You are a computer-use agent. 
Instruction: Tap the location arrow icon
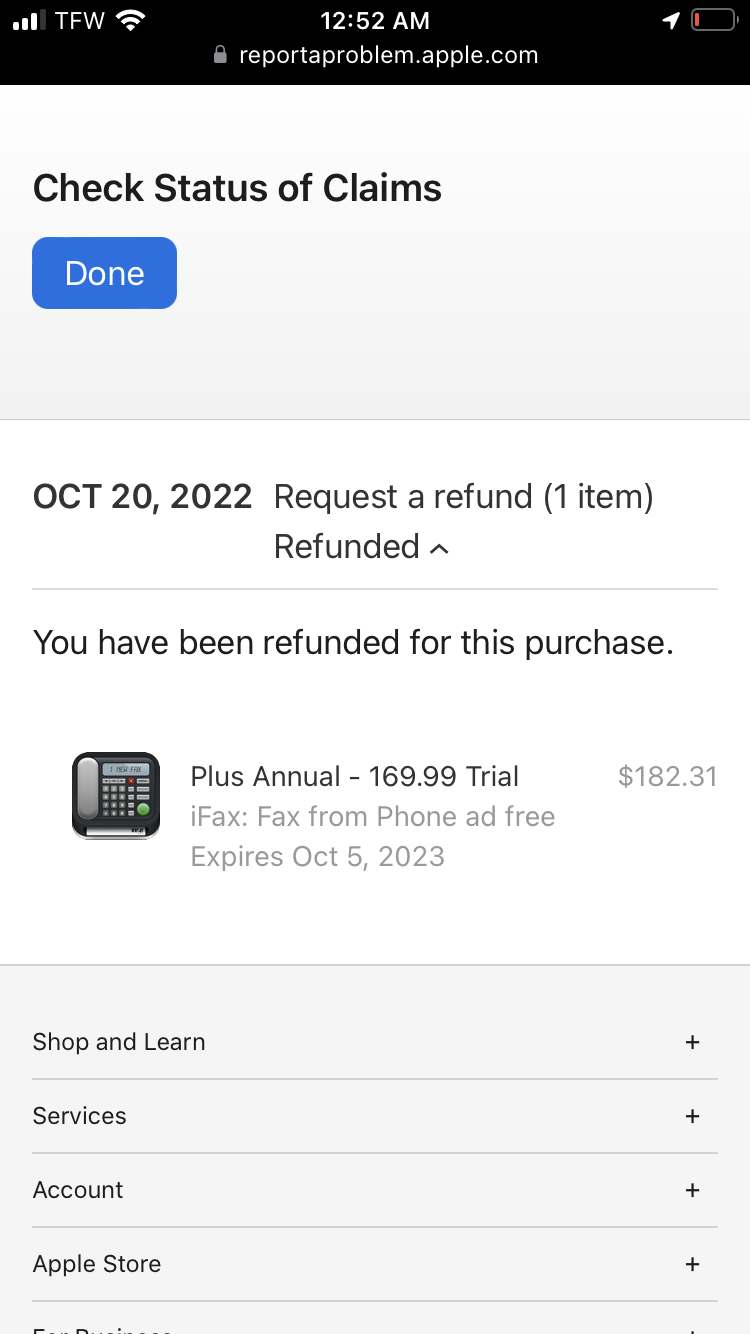(x=671, y=18)
